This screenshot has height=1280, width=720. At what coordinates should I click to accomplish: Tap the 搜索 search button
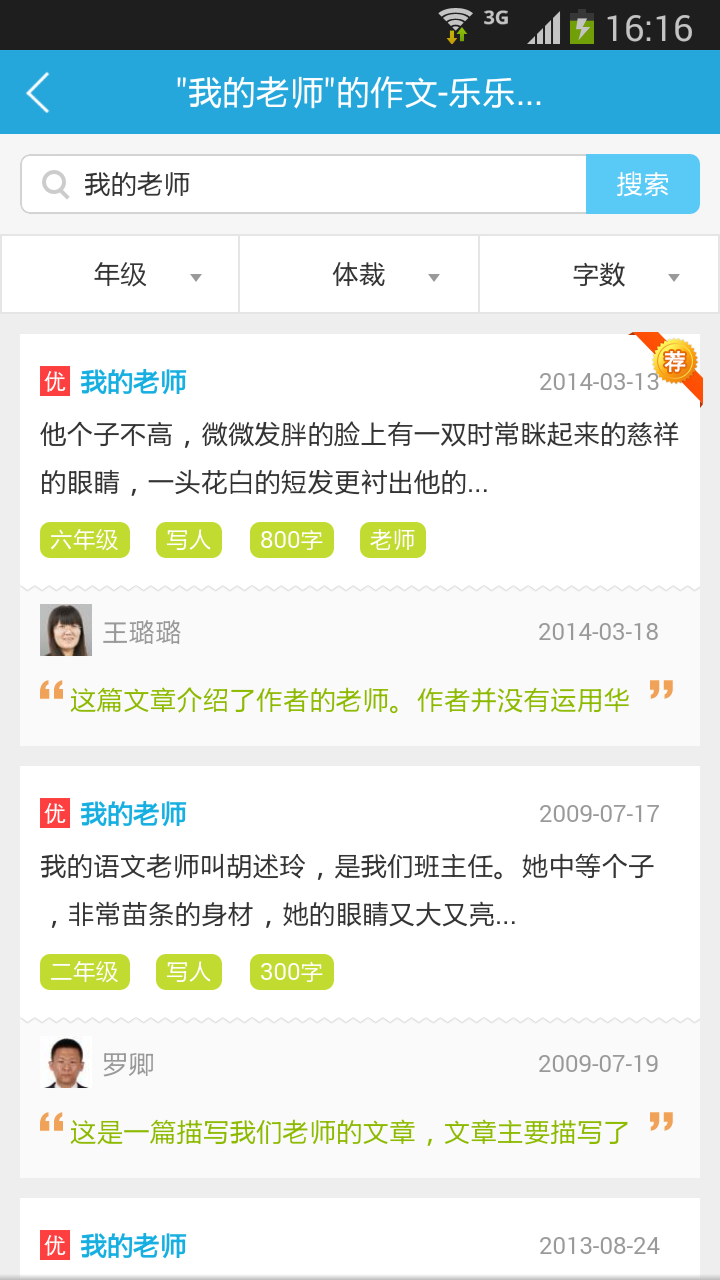point(642,185)
